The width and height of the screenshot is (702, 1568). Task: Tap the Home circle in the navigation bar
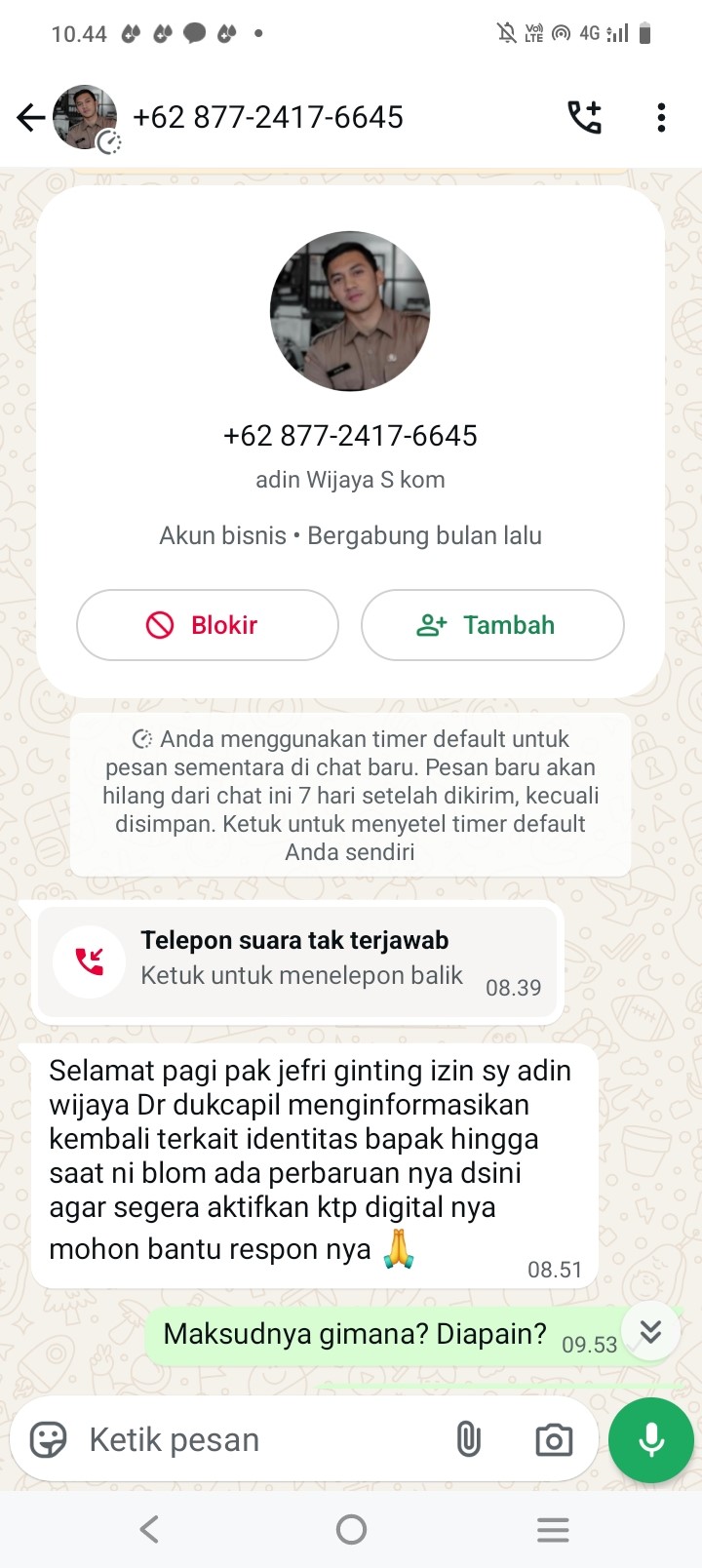tap(350, 1529)
